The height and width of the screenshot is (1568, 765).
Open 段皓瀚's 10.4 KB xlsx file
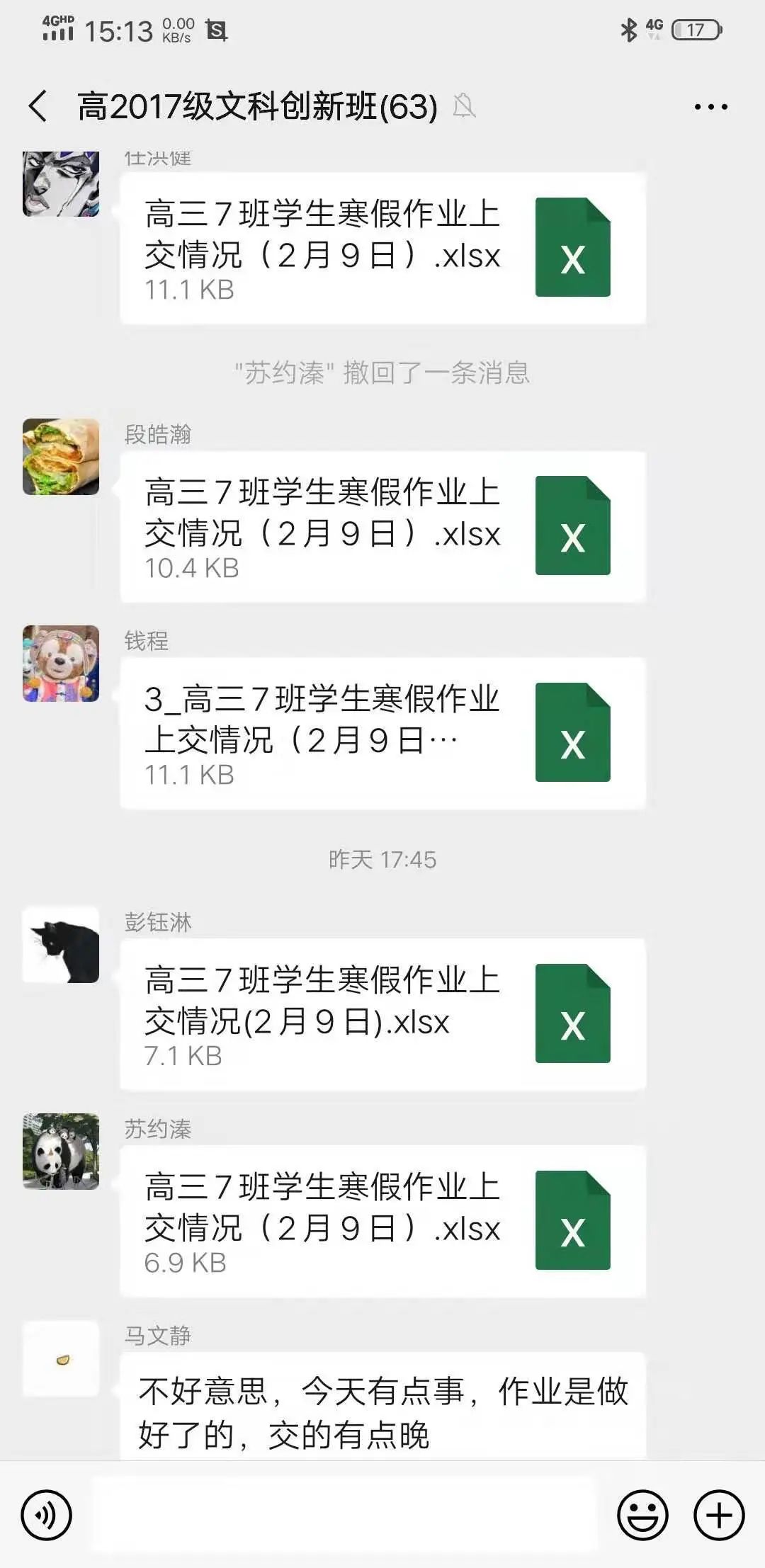tap(382, 527)
